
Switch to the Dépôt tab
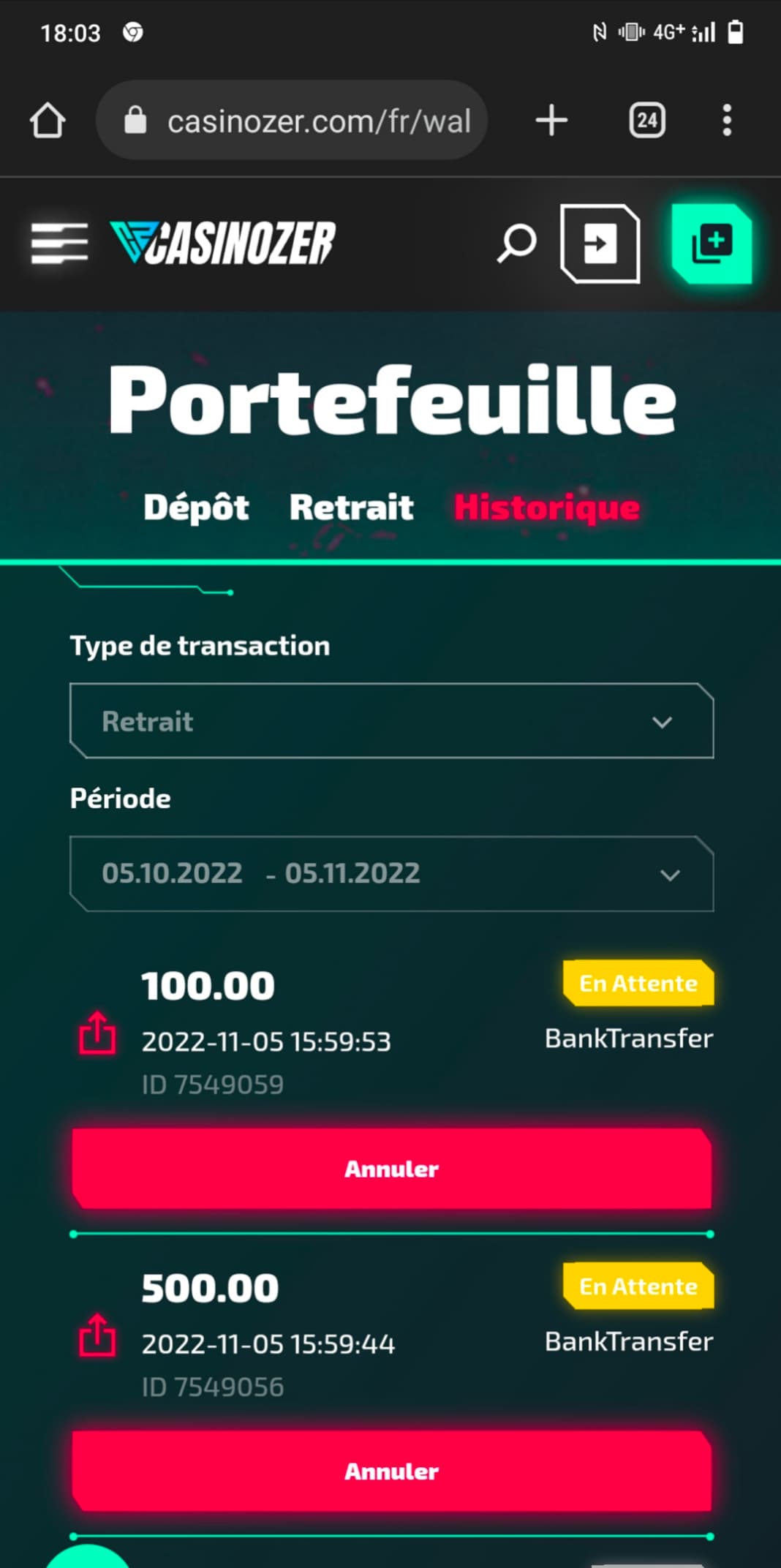tap(196, 507)
